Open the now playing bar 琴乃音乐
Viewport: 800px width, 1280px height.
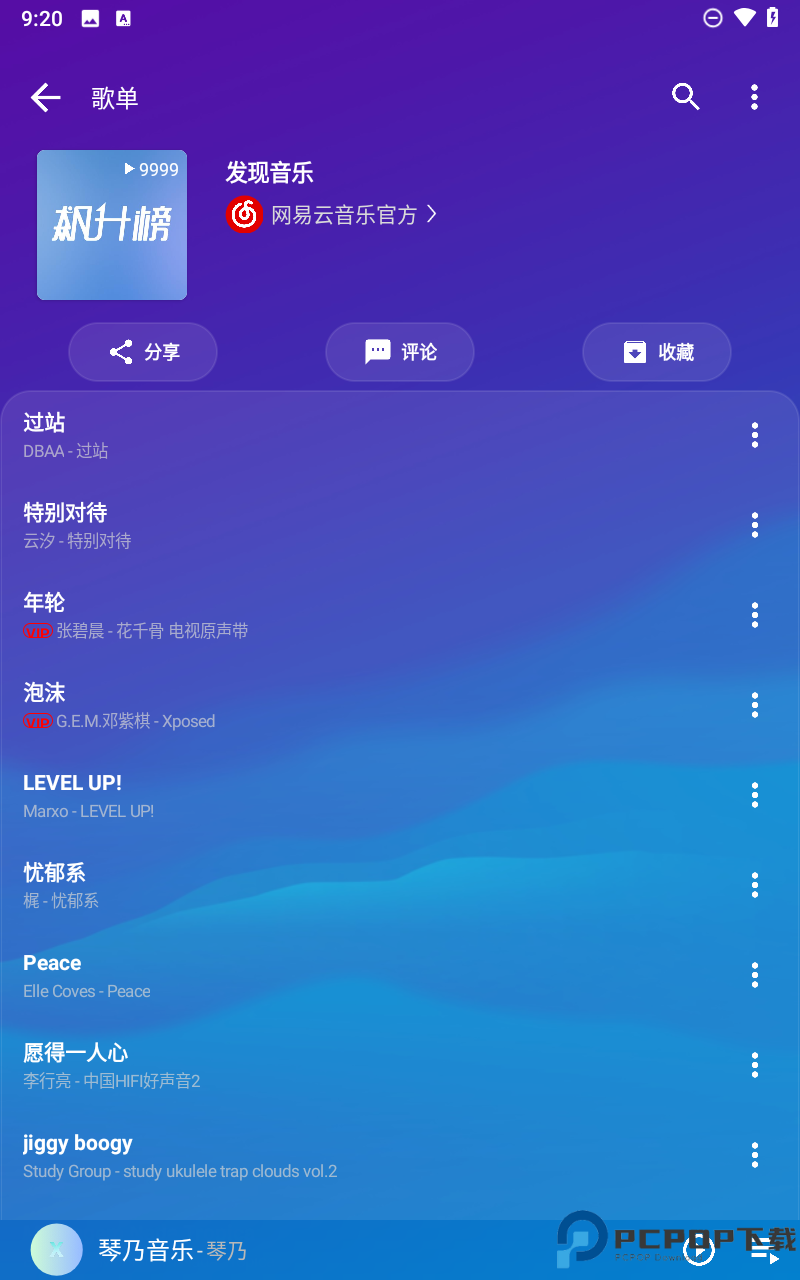tap(300, 1249)
